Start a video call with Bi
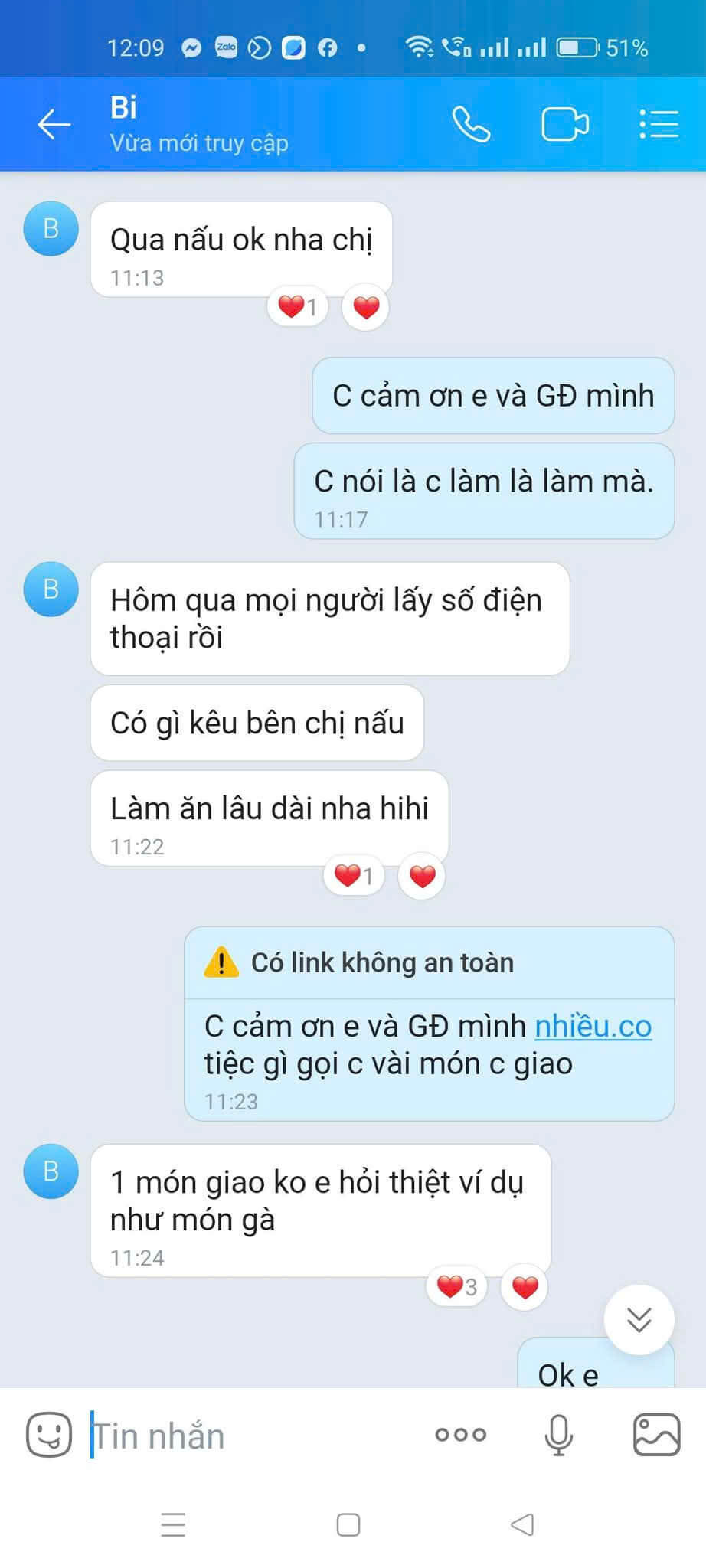This screenshot has height=1568, width=706. (x=565, y=124)
